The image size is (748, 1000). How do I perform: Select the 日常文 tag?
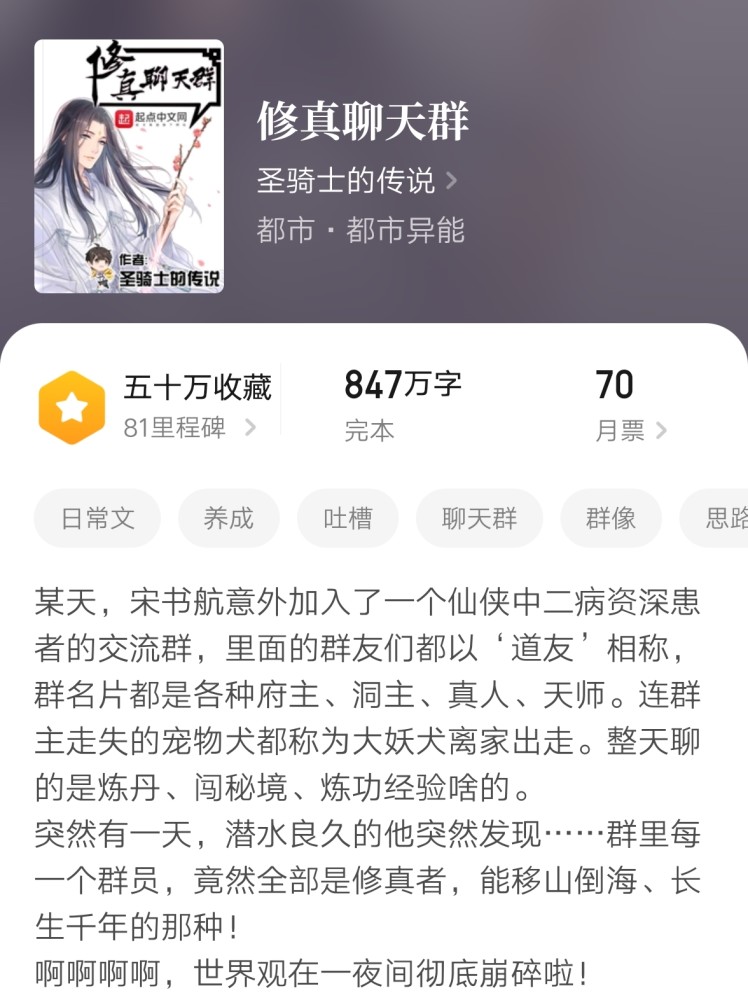(x=97, y=518)
